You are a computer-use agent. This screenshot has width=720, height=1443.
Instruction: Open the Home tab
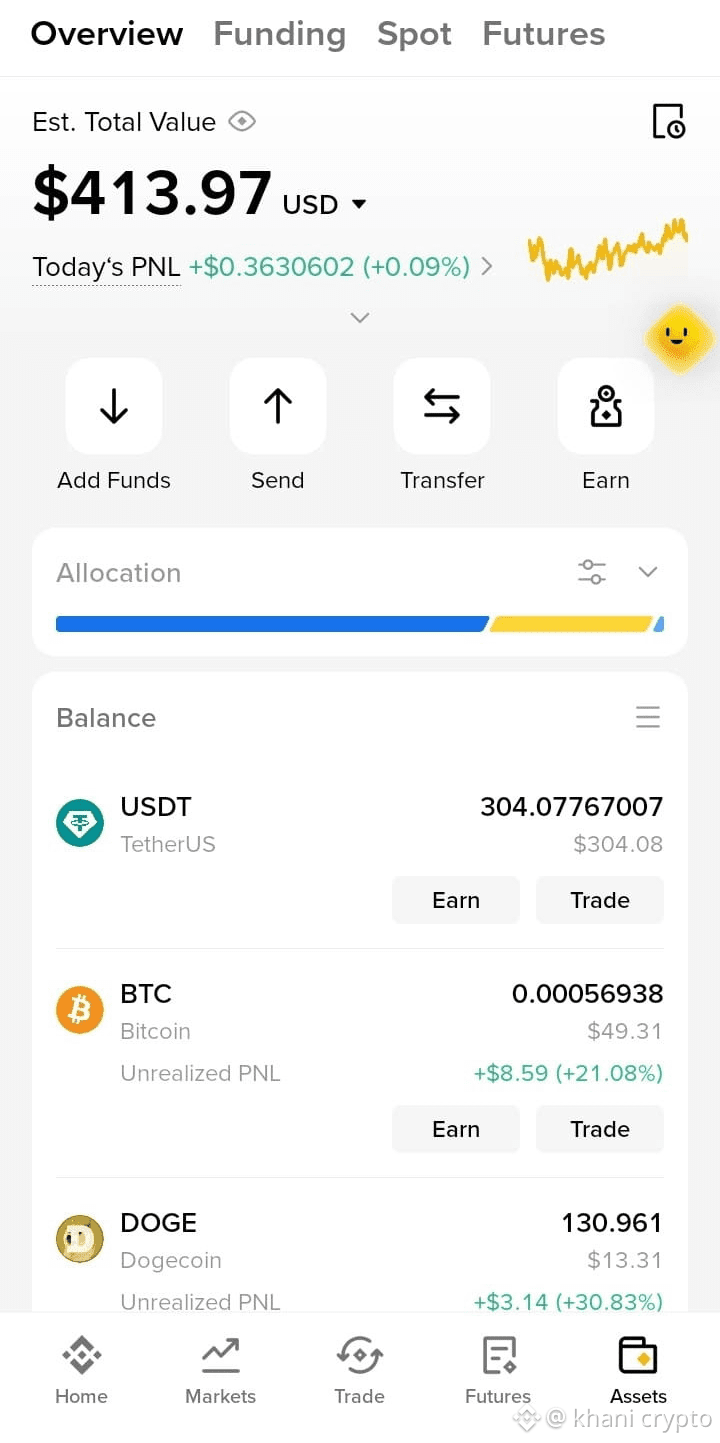82,1371
